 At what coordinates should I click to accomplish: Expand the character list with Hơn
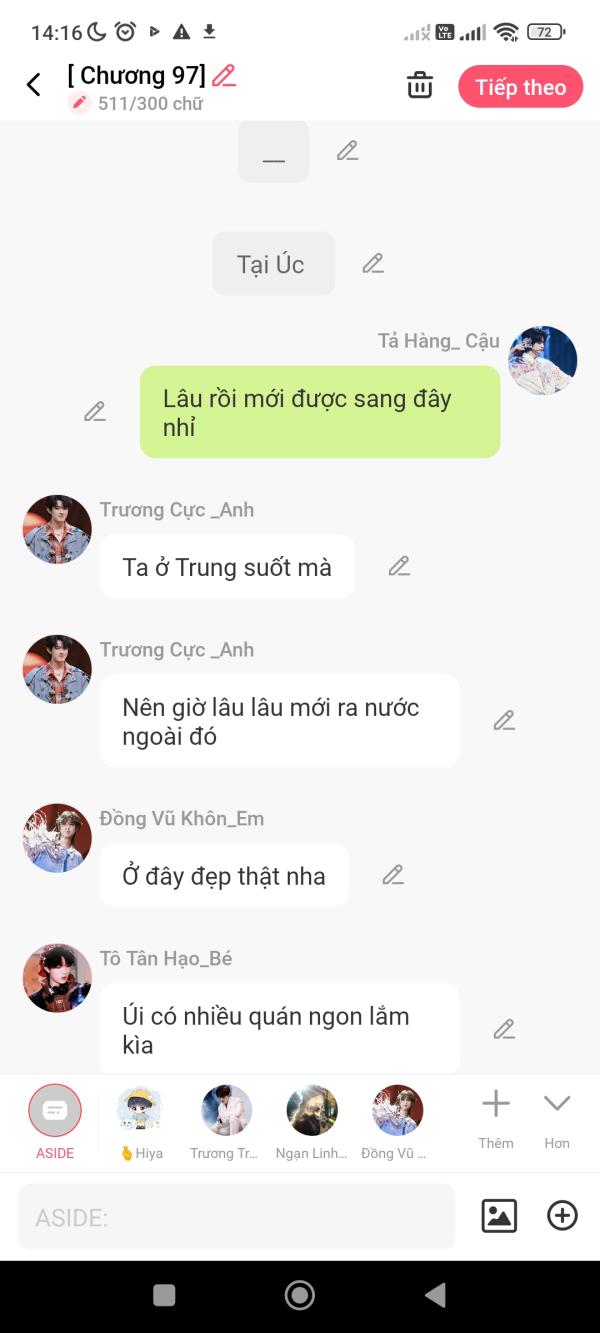tap(557, 1120)
